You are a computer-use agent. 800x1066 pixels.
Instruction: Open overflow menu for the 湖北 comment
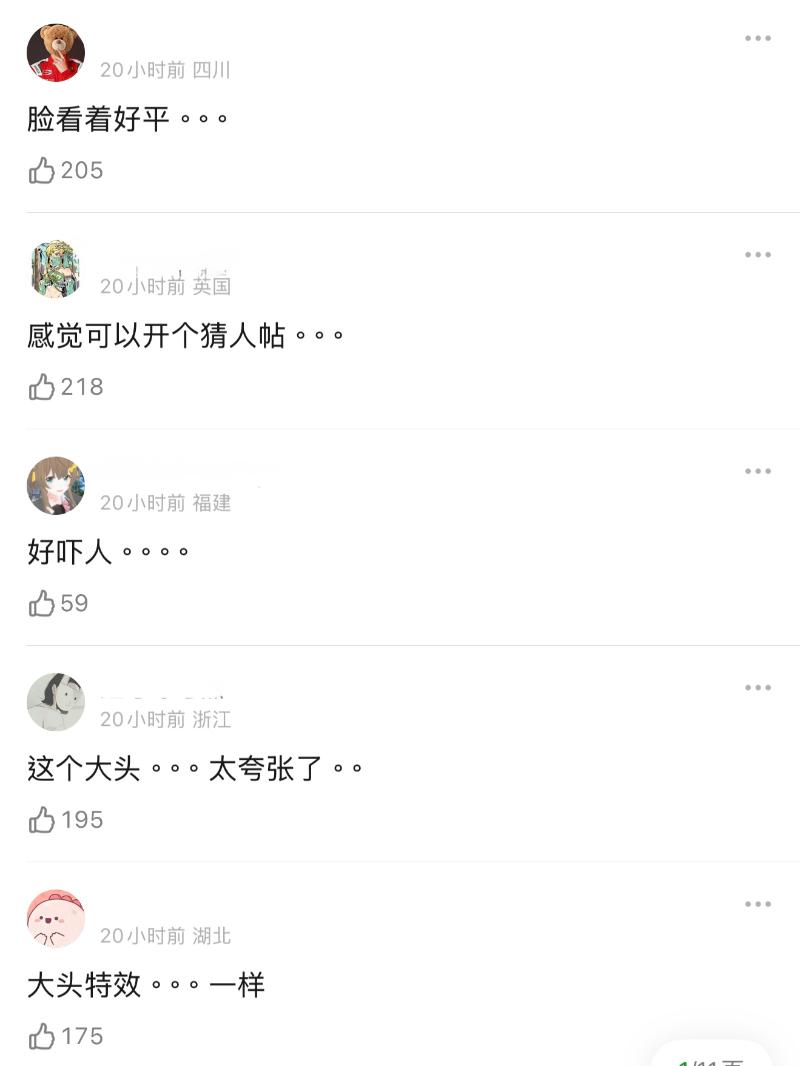tap(757, 904)
